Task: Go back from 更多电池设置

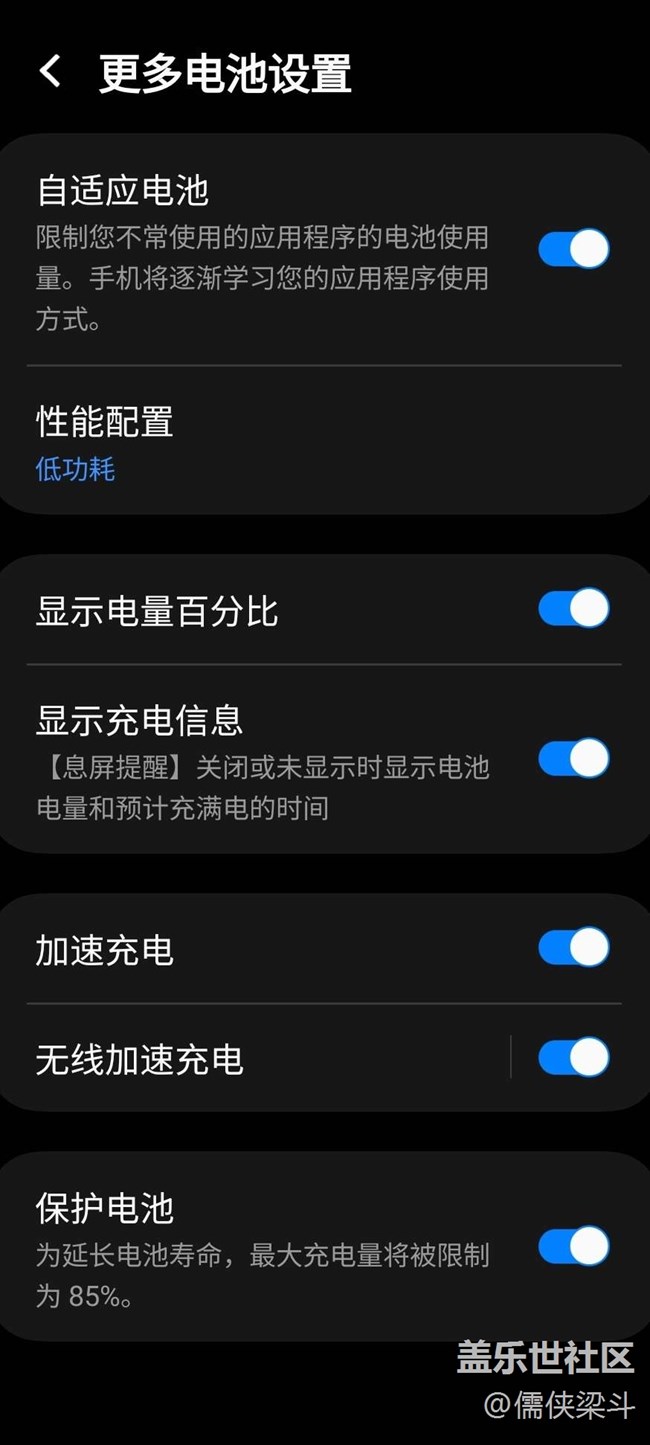Action: [x=50, y=73]
